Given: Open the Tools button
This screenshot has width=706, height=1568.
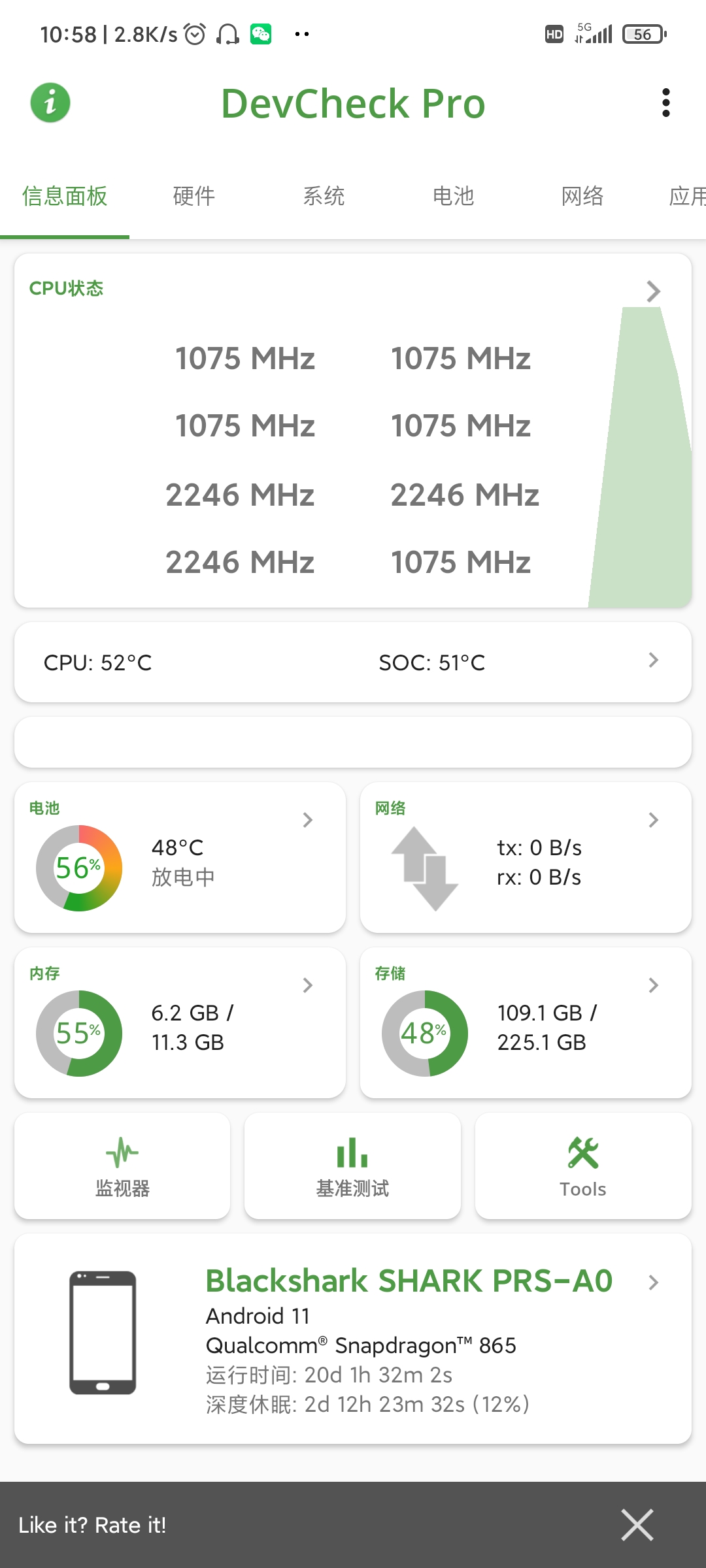Looking at the screenshot, I should pos(583,1166).
